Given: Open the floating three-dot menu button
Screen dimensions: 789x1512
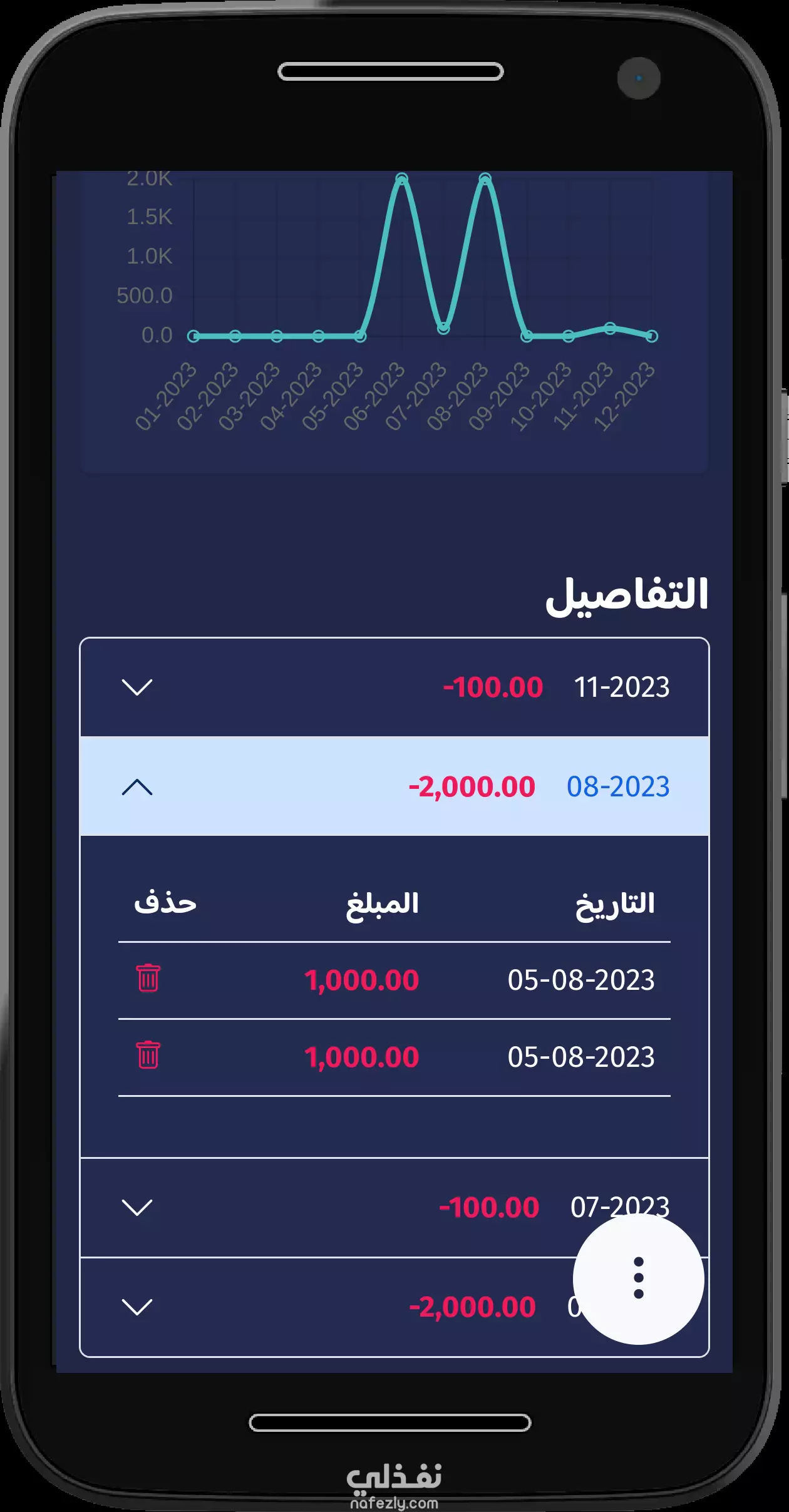Looking at the screenshot, I should pos(638,1278).
